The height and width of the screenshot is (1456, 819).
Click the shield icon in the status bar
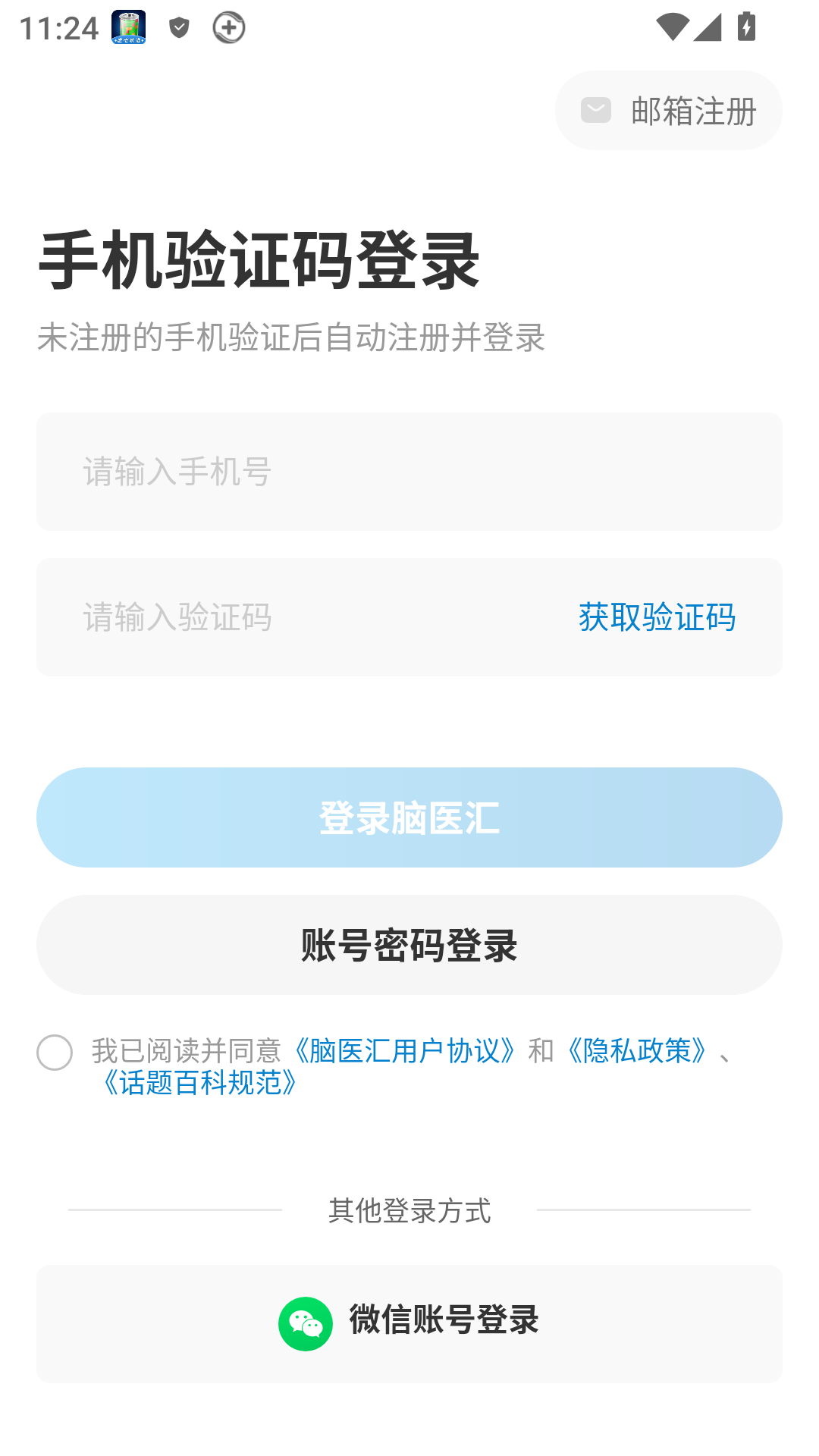tap(179, 27)
